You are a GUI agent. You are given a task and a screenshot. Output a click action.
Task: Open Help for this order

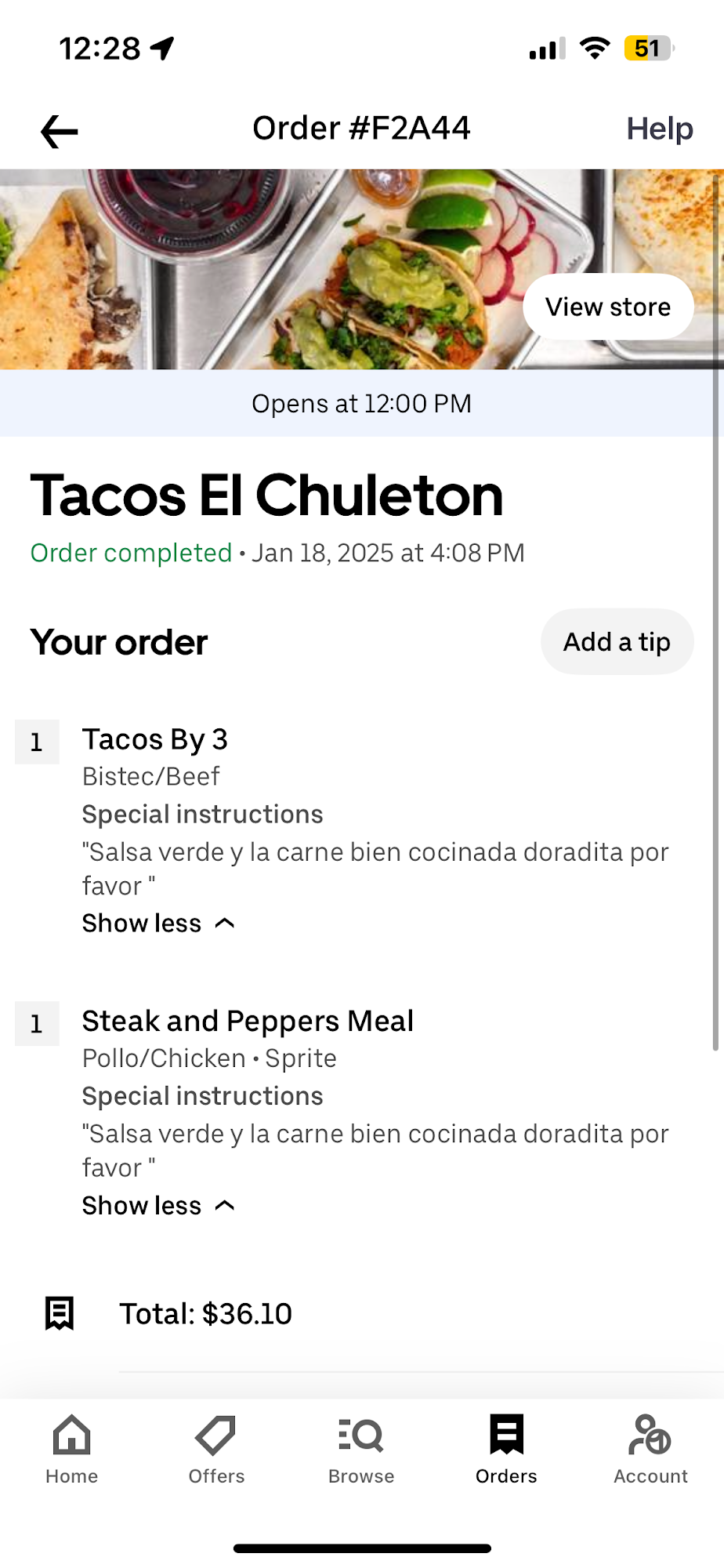click(659, 129)
